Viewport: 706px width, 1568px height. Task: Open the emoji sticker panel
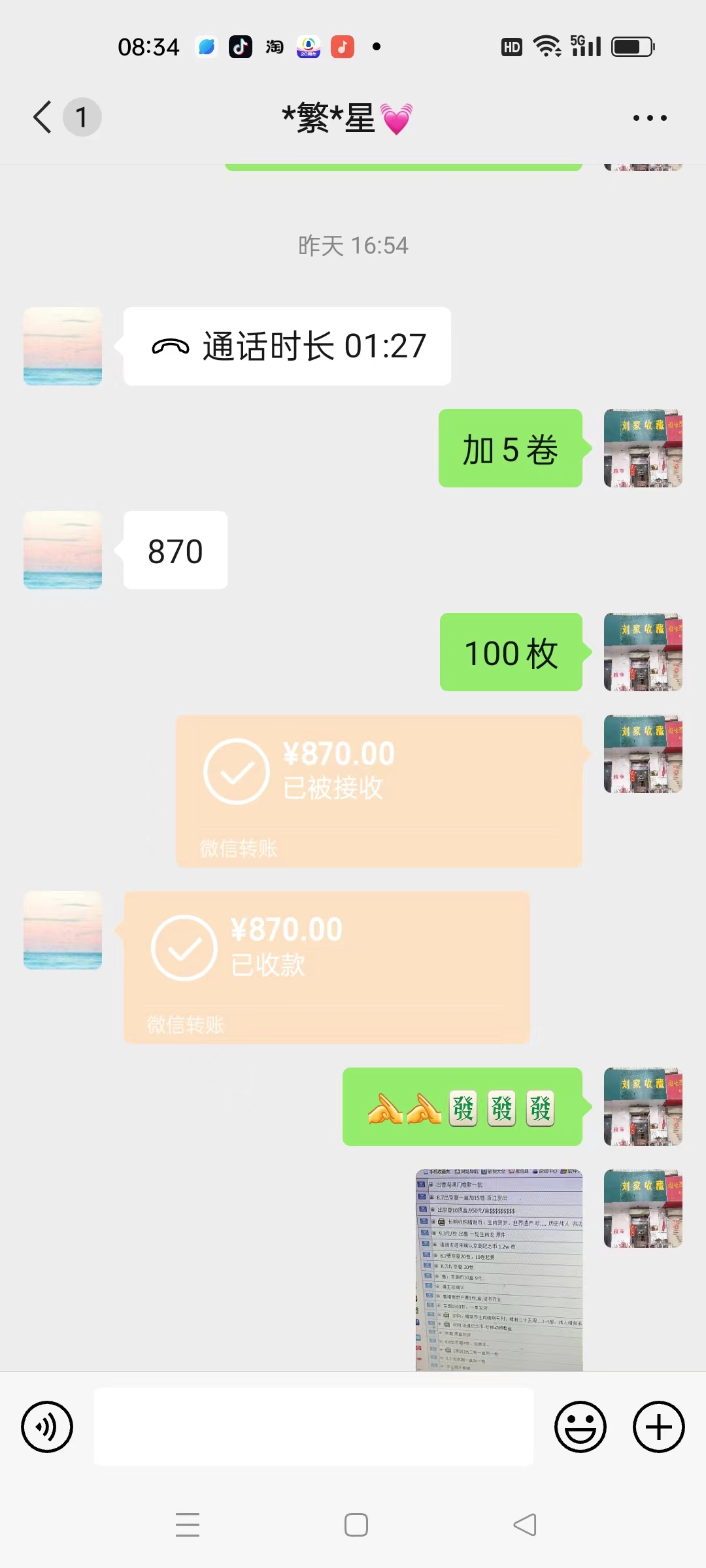(x=580, y=1427)
